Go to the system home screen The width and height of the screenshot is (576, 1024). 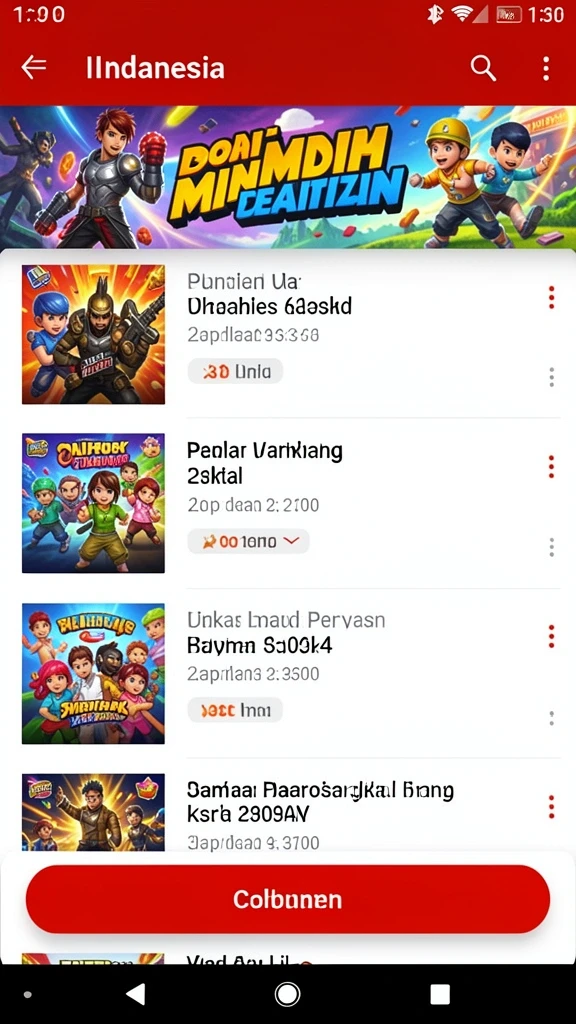[x=287, y=994]
